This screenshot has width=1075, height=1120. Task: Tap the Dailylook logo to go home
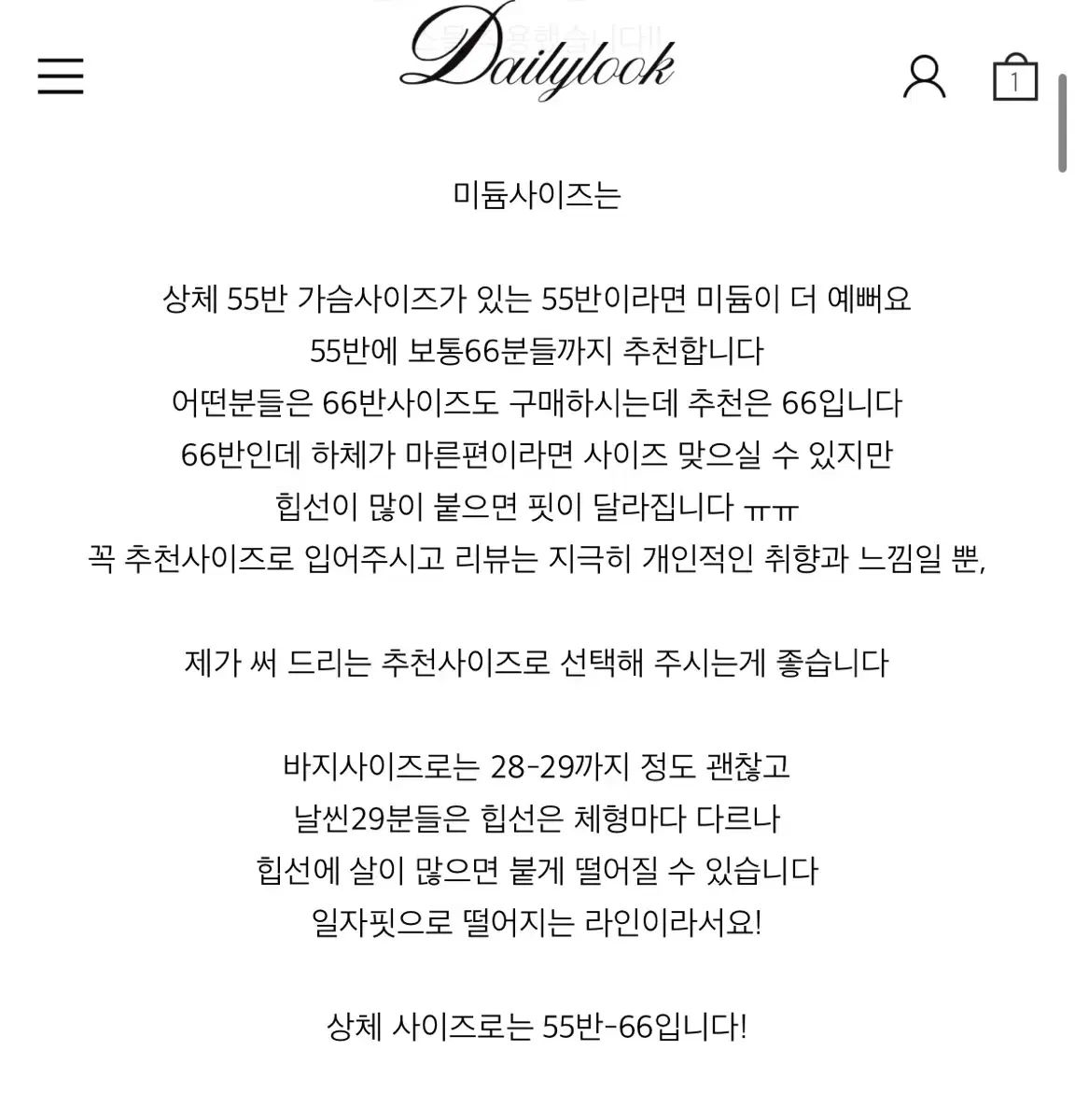point(537,58)
